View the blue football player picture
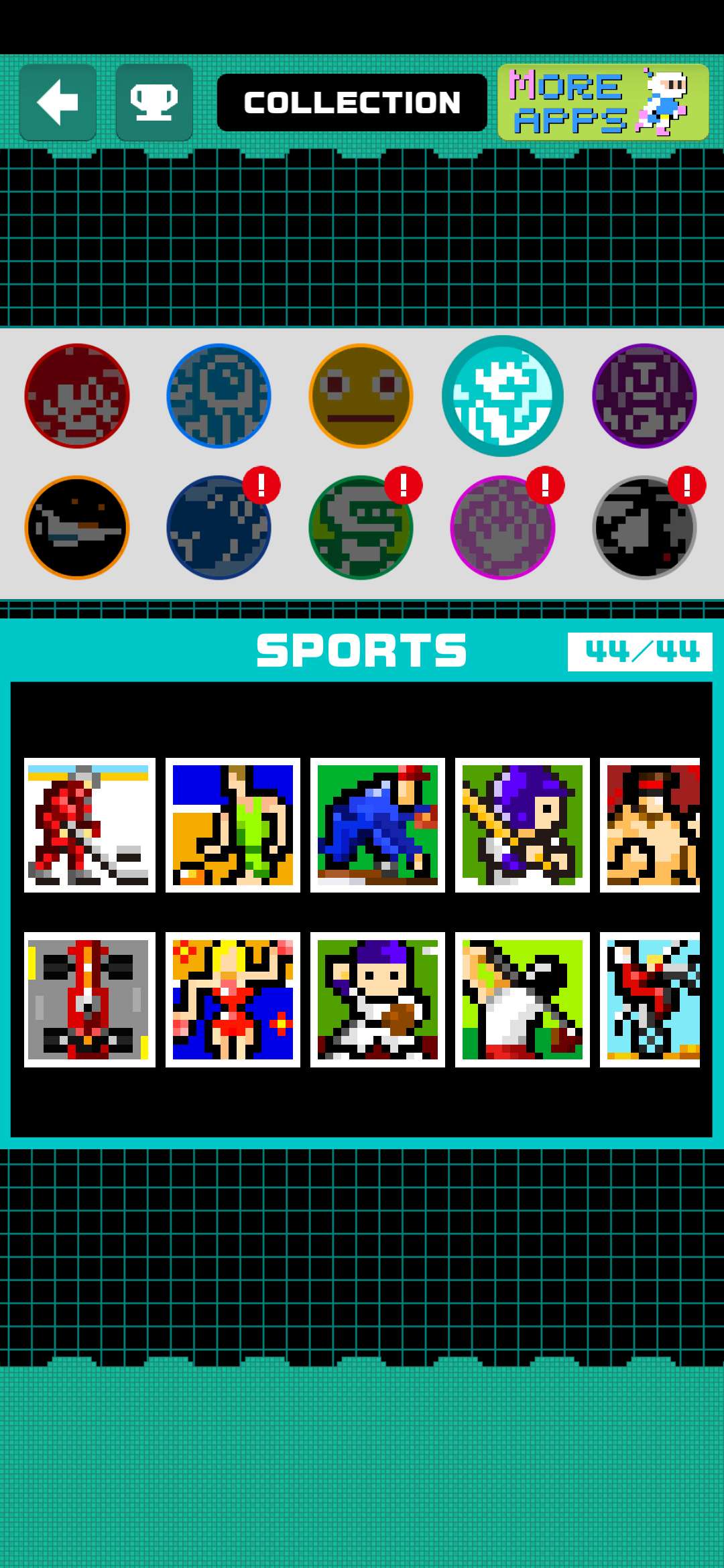Viewport: 724px width, 1568px height. coord(377,825)
